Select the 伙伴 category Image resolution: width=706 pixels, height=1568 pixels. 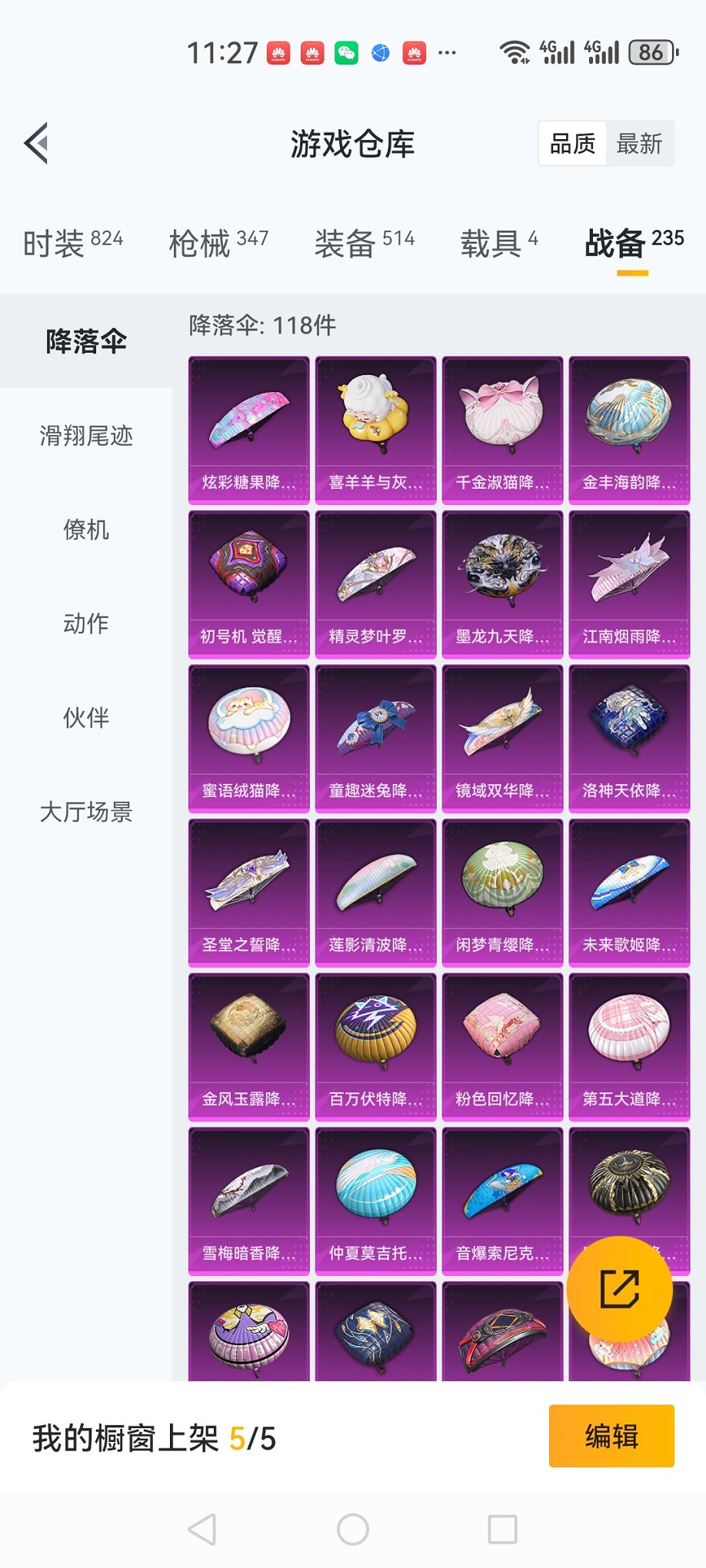[86, 717]
